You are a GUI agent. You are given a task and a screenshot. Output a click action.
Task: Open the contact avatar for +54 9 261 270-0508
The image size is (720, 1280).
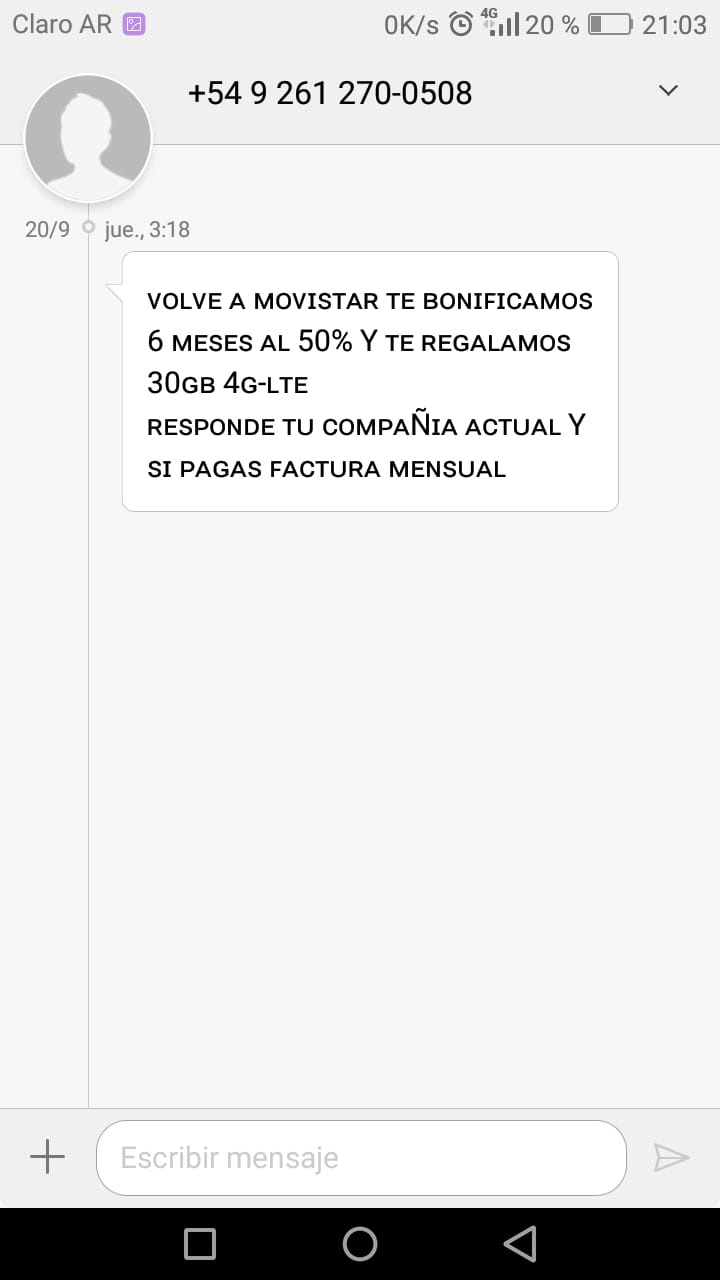(x=88, y=138)
